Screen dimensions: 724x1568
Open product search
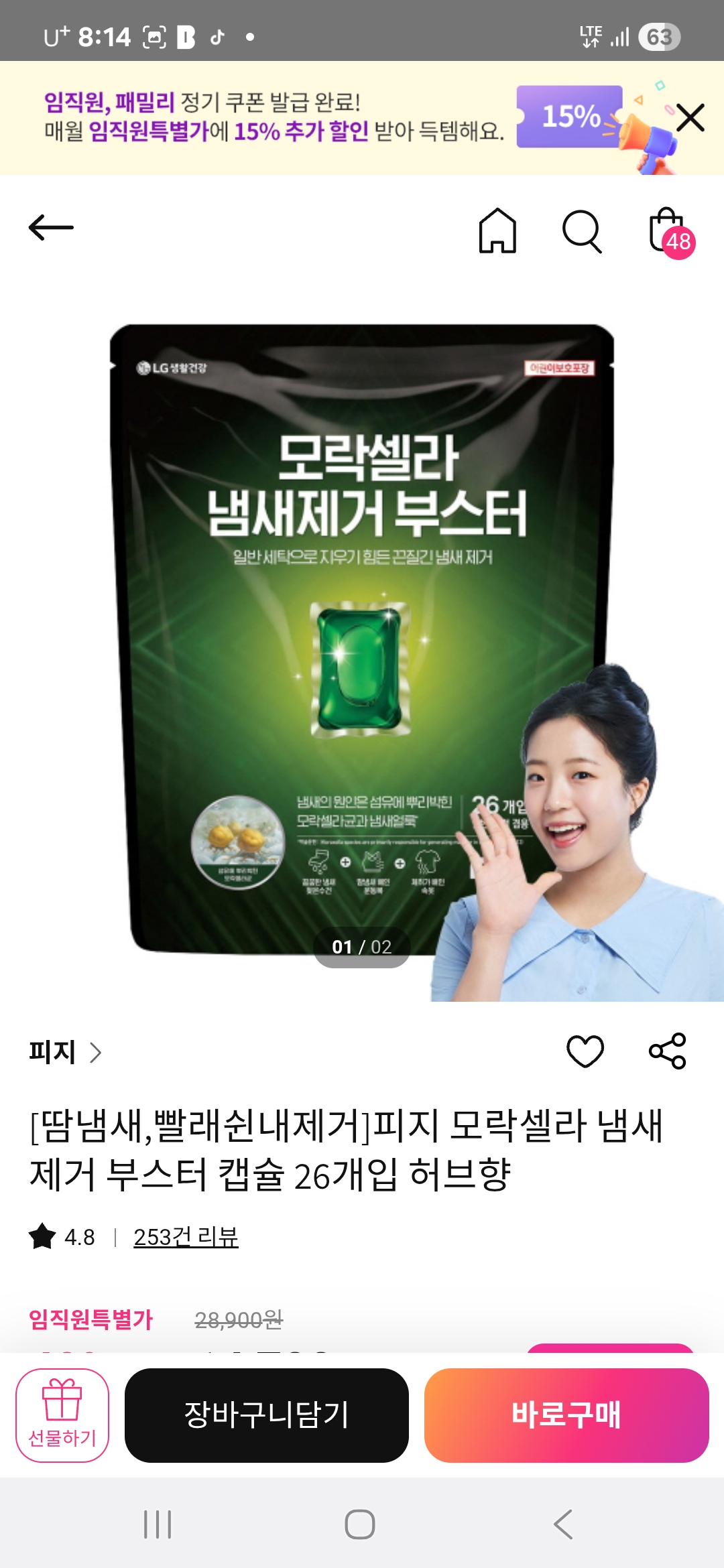pos(581,231)
